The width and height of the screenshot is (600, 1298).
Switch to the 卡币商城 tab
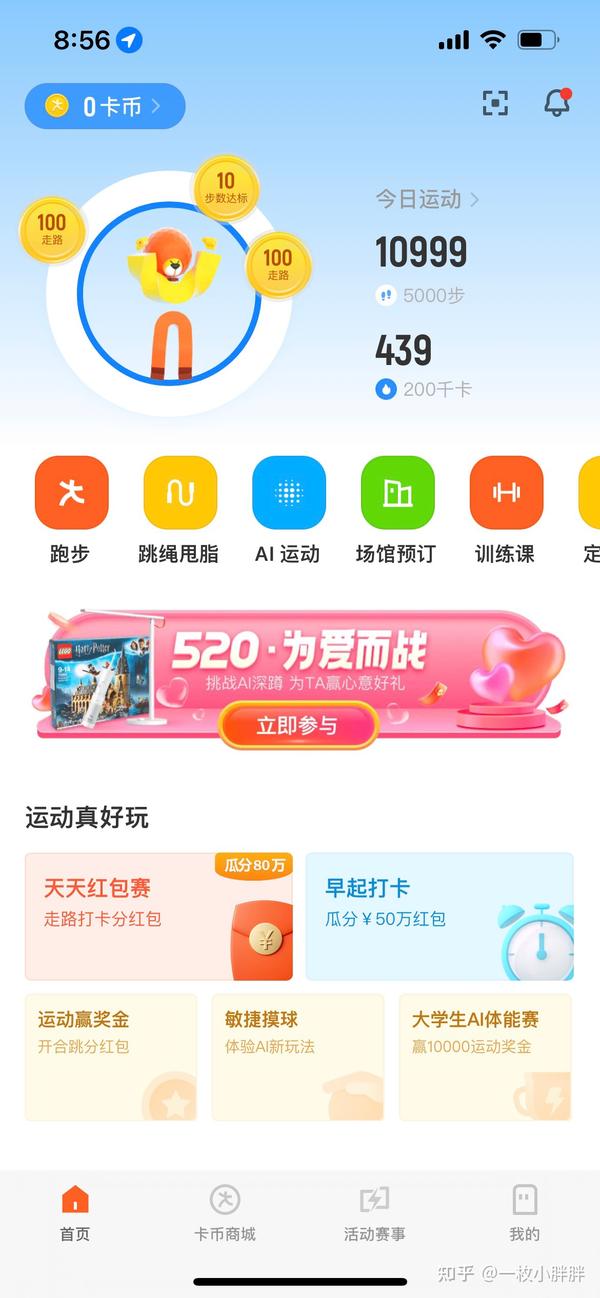coord(225,1212)
